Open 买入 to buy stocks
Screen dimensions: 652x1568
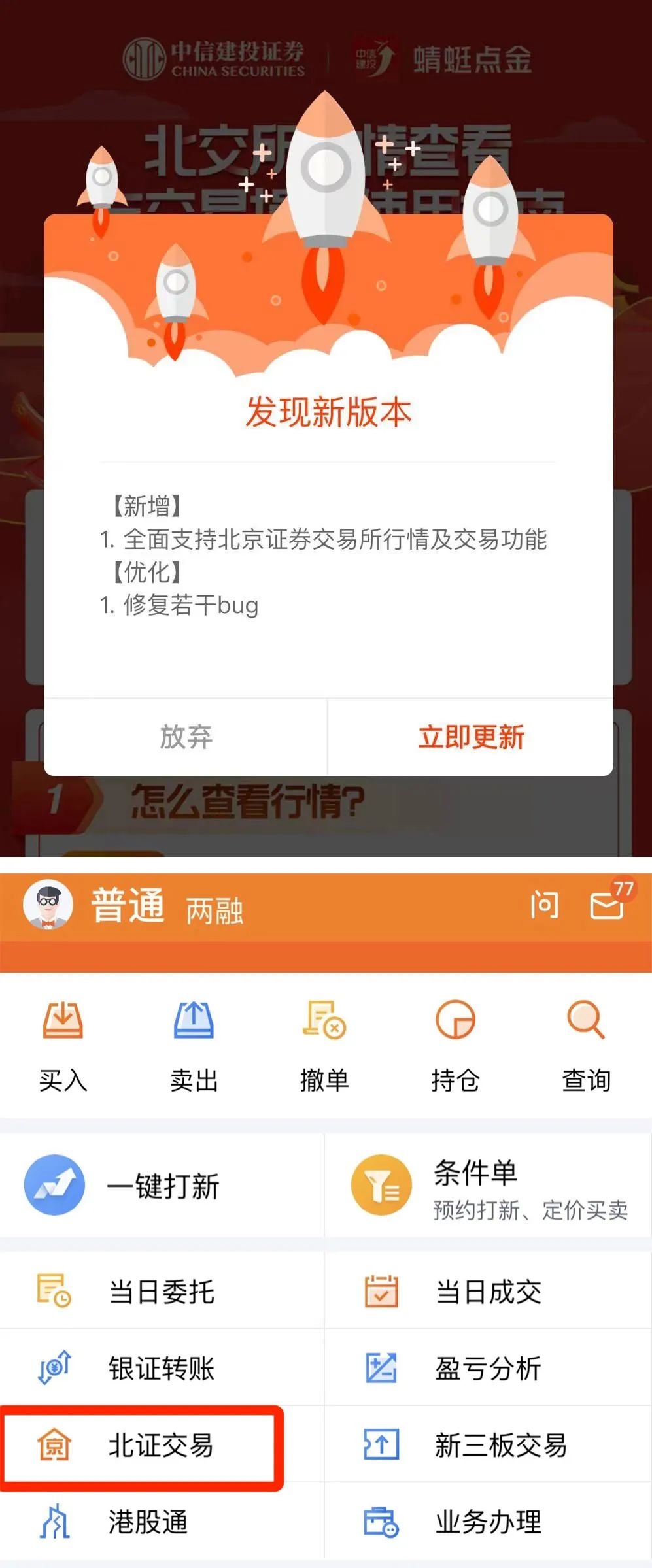click(x=63, y=1044)
